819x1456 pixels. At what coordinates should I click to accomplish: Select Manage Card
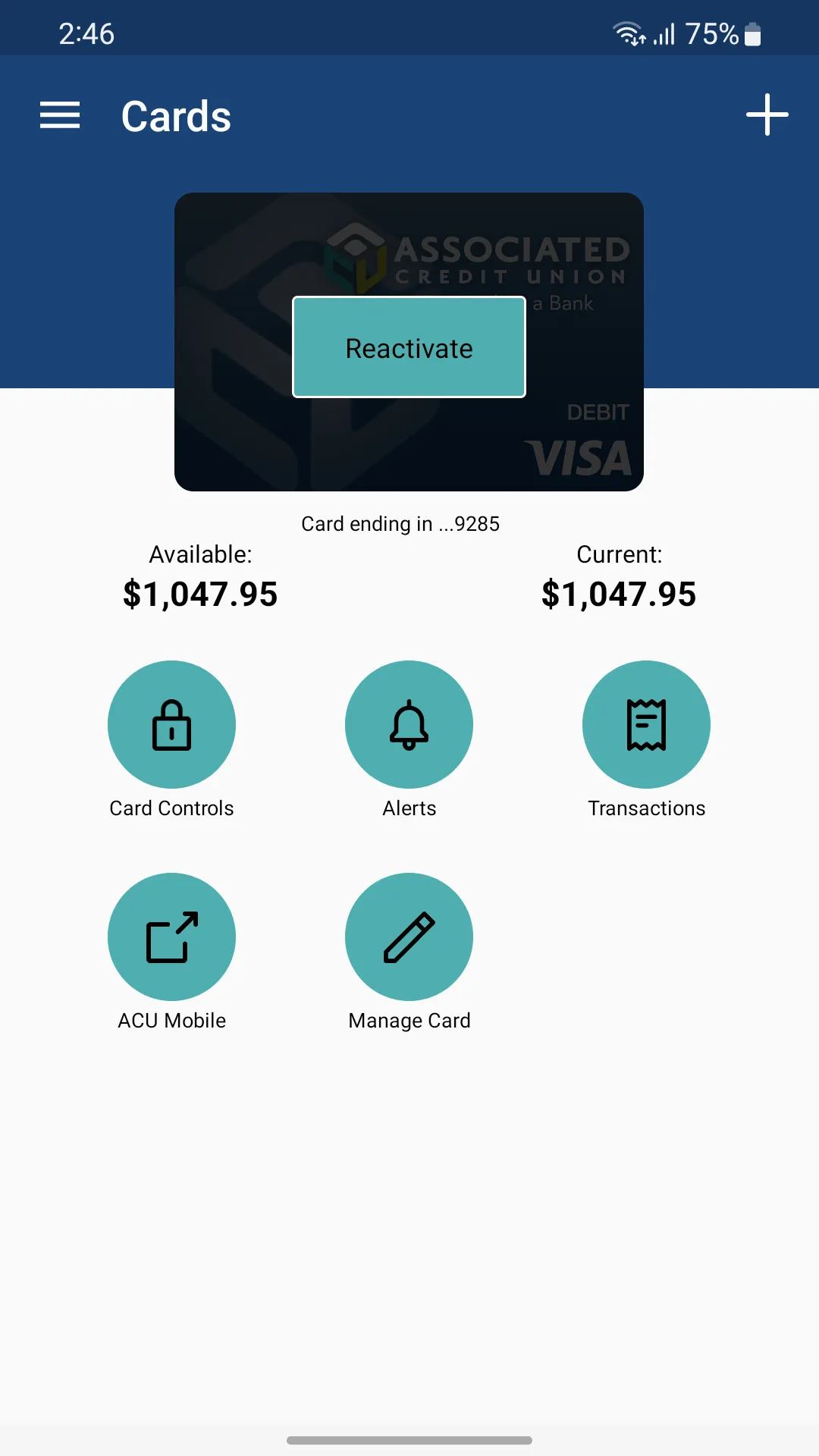[x=409, y=937]
